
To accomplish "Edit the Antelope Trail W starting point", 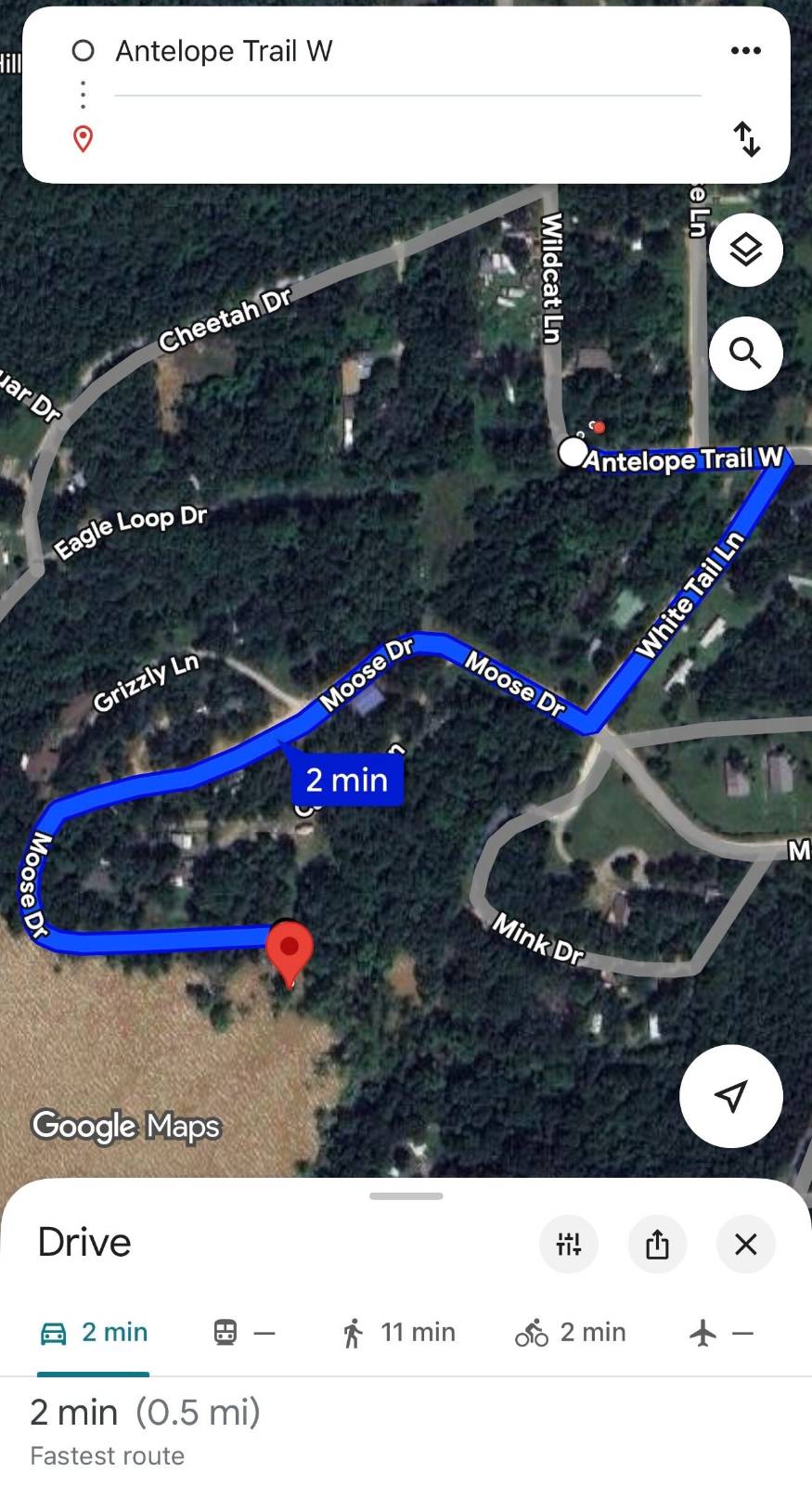I will [x=407, y=51].
